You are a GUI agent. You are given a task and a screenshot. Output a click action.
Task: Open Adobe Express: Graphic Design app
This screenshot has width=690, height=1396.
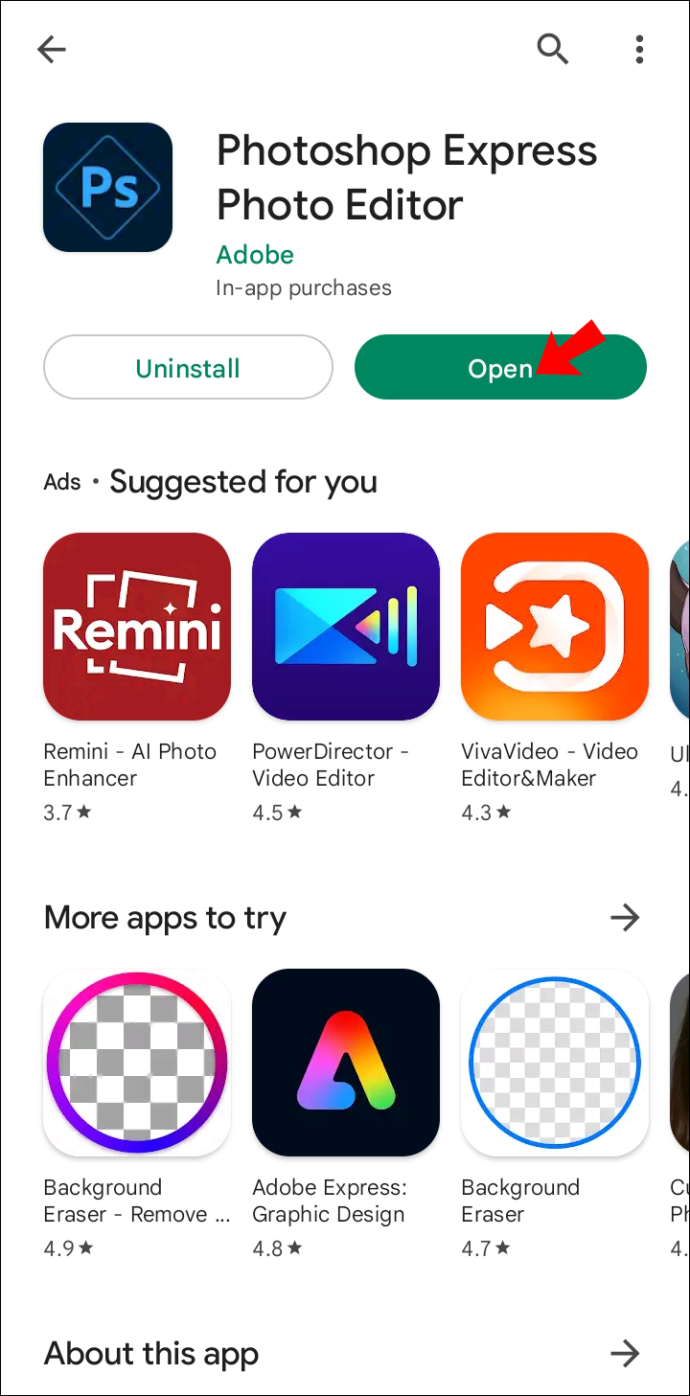point(345,1063)
